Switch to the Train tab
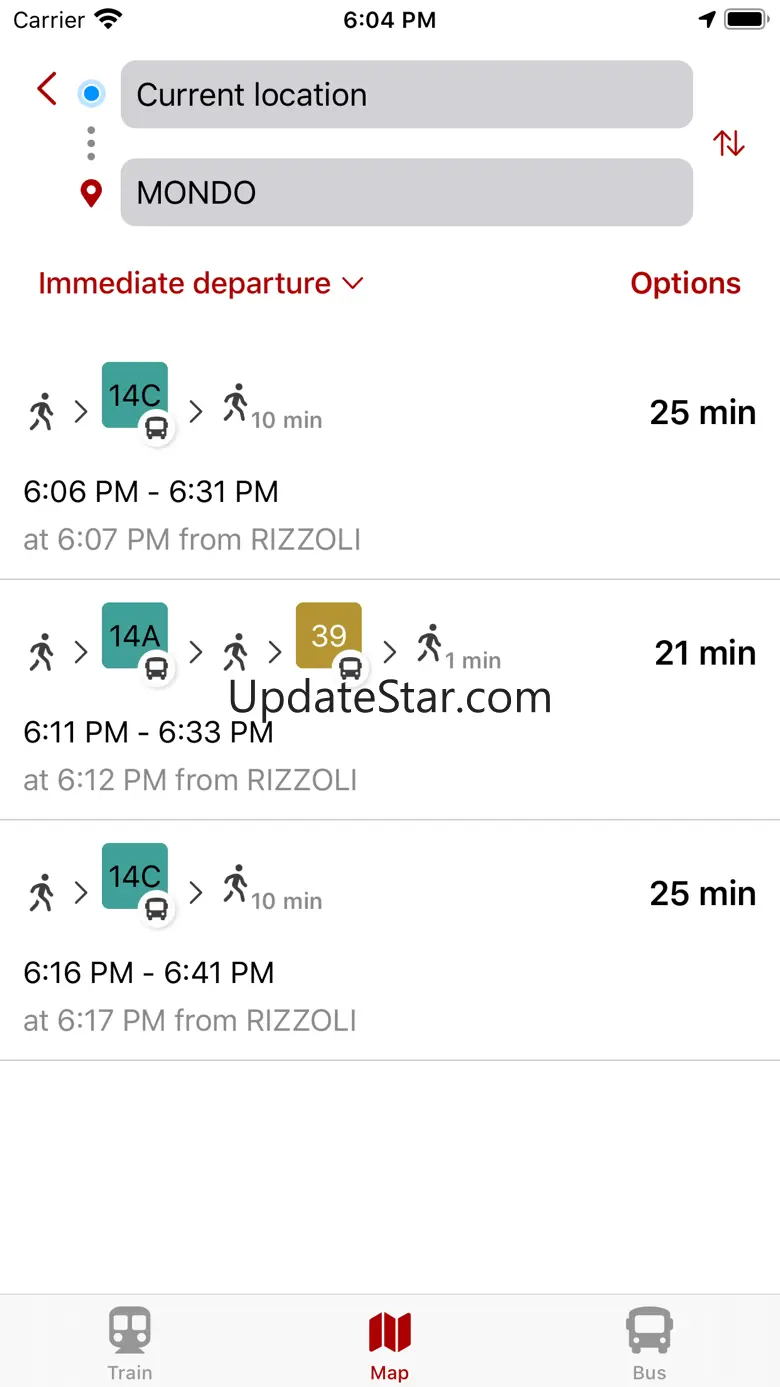 [x=130, y=1342]
